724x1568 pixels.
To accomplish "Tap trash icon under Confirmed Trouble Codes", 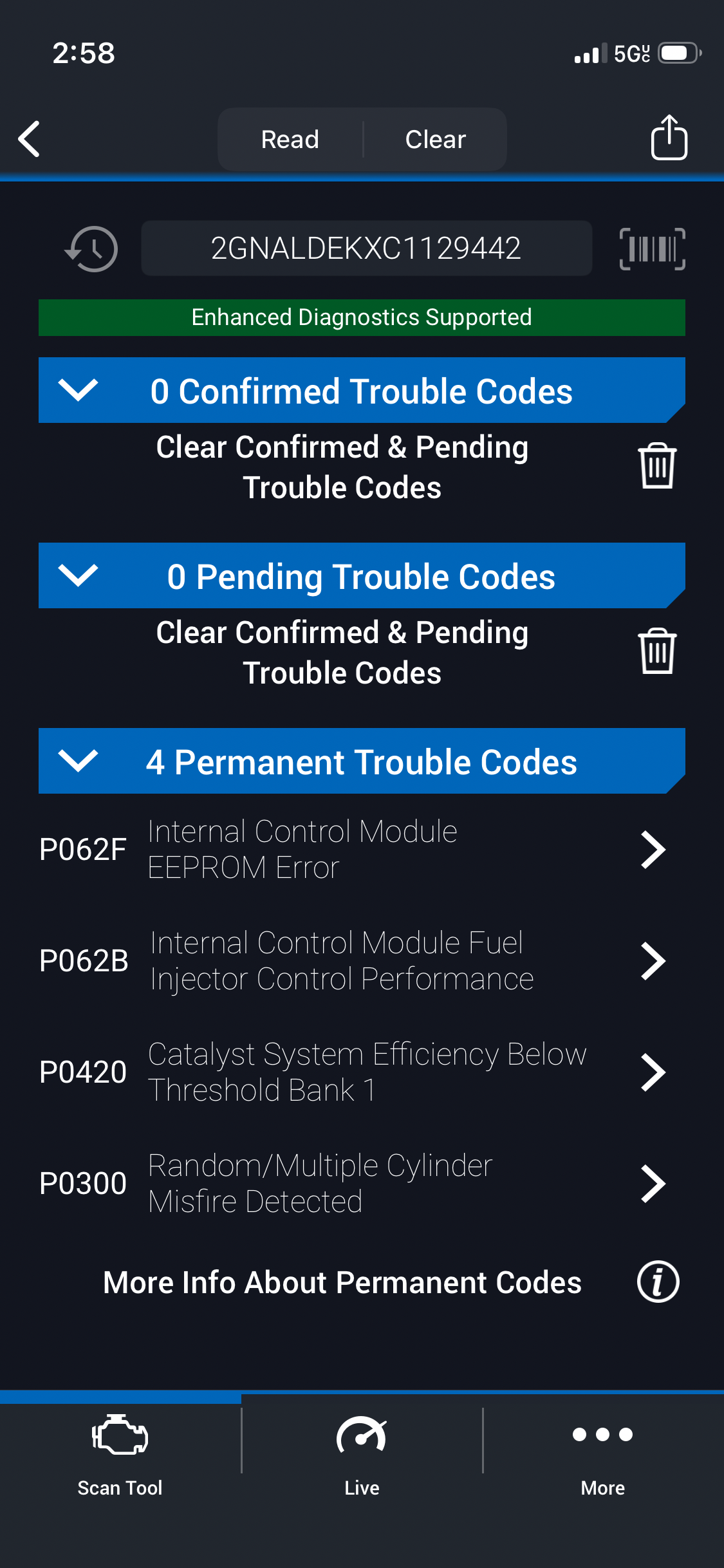I will point(656,466).
